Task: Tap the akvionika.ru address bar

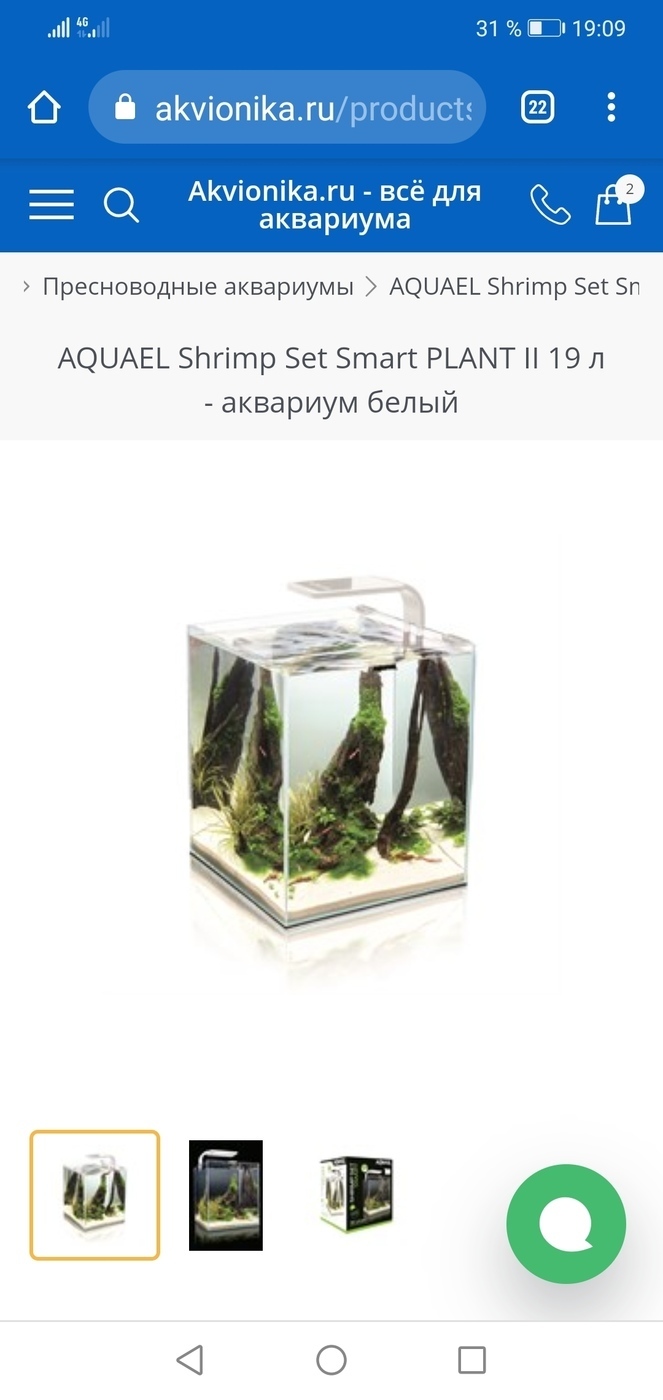Action: pyautogui.click(x=287, y=107)
